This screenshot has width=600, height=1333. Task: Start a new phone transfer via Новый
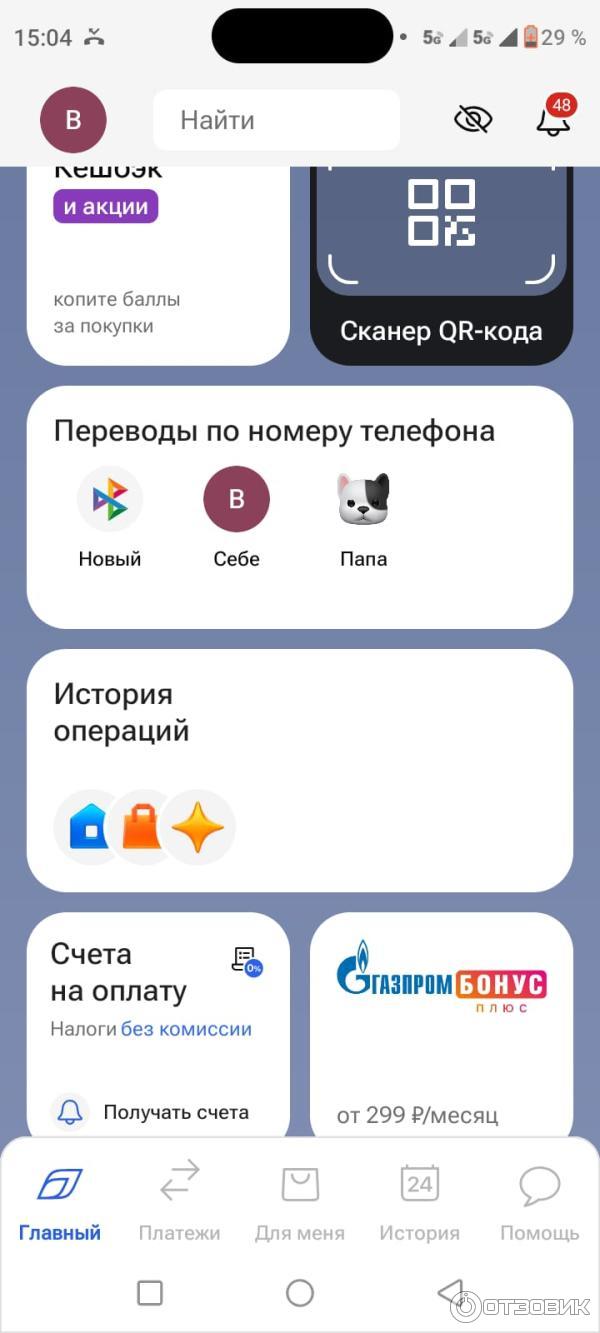pyautogui.click(x=110, y=517)
